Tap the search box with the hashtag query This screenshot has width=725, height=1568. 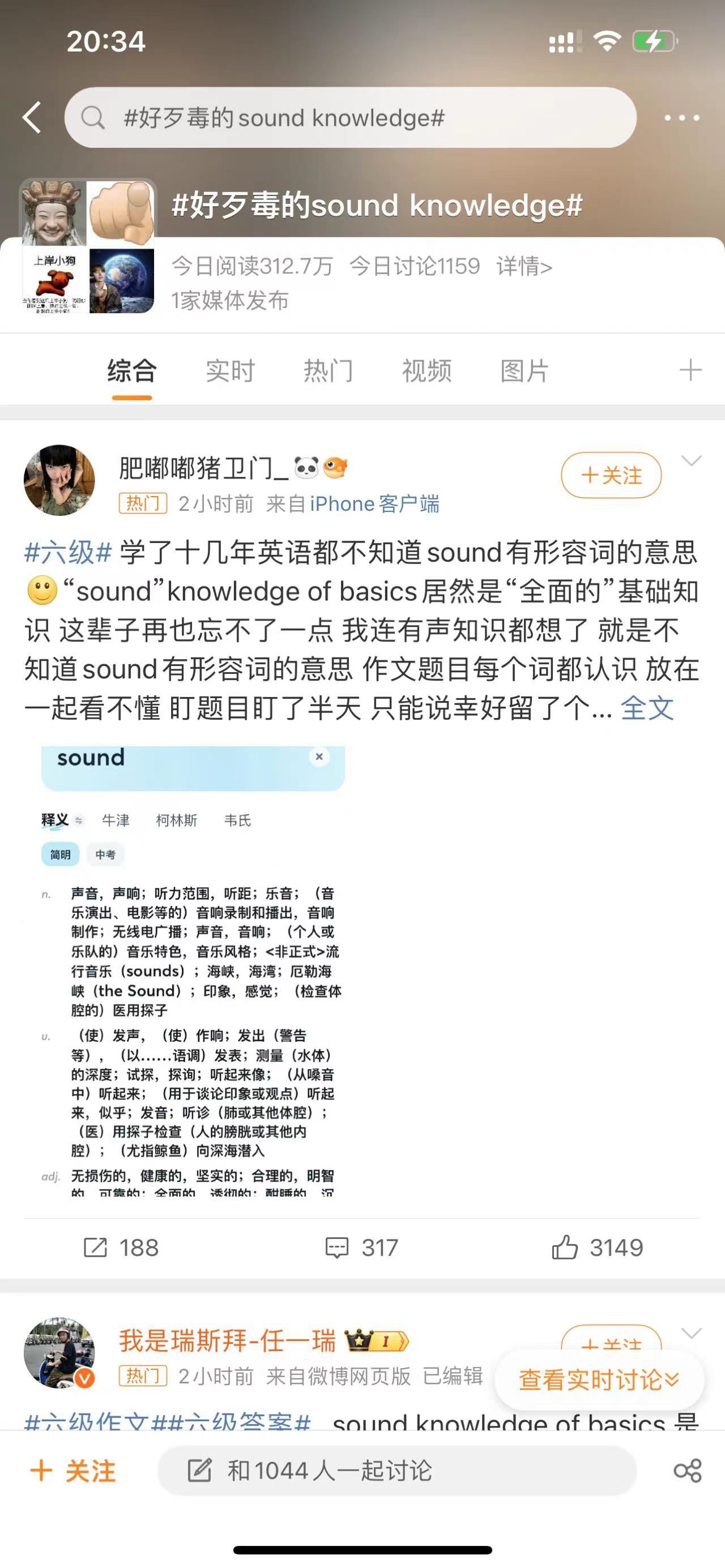350,117
